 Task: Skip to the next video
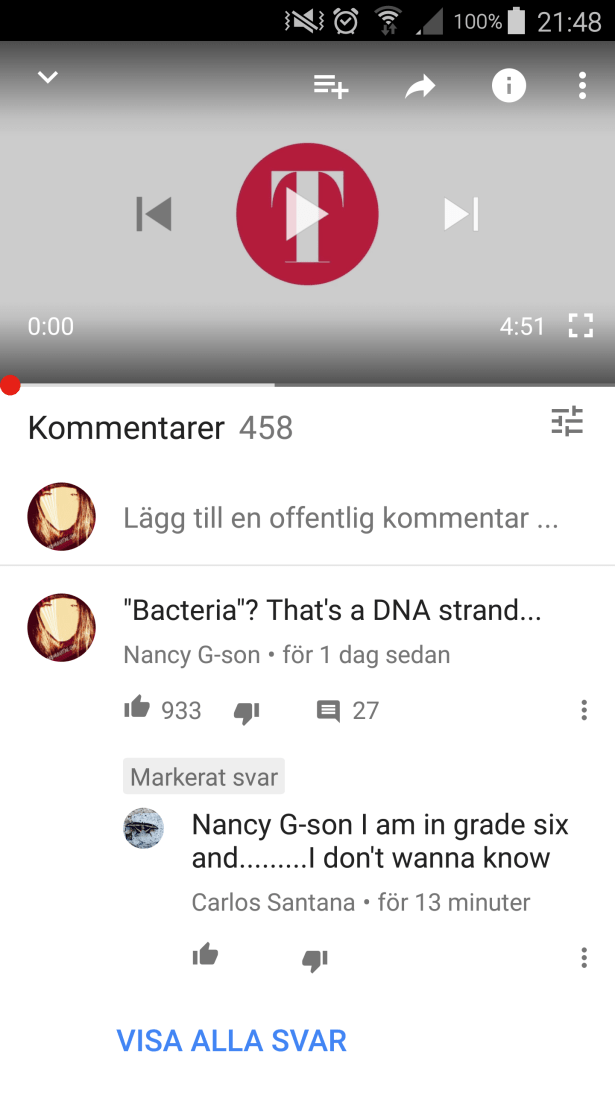[461, 214]
